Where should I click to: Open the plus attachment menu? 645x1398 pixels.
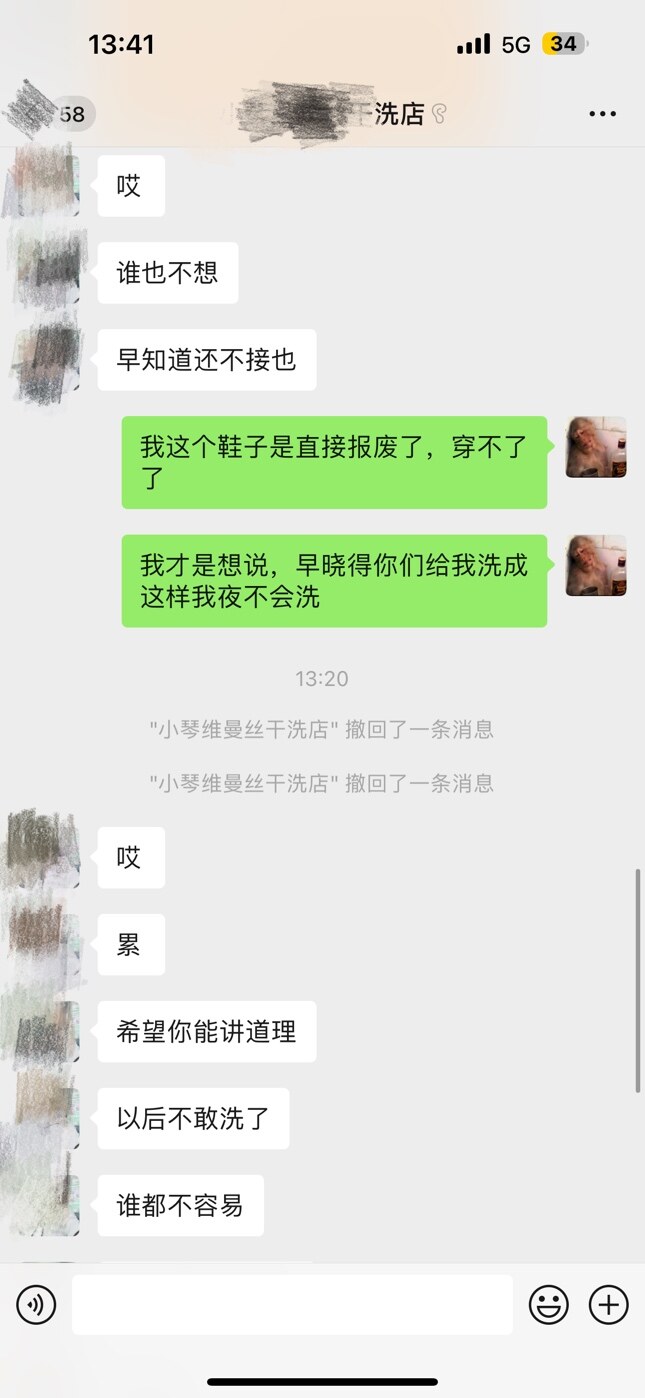[608, 1305]
